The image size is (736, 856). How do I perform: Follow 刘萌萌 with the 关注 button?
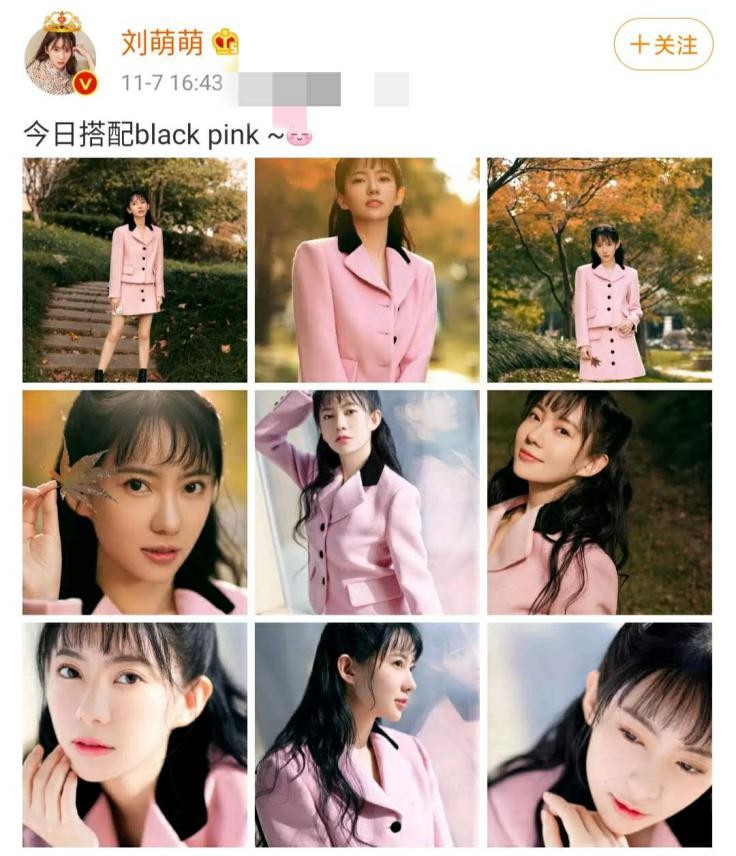point(663,46)
